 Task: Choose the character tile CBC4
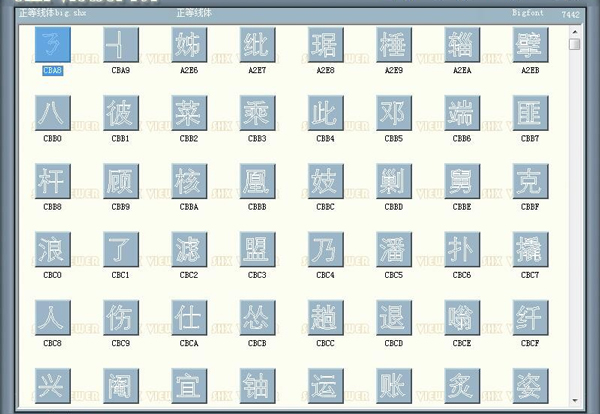pyautogui.click(x=325, y=248)
